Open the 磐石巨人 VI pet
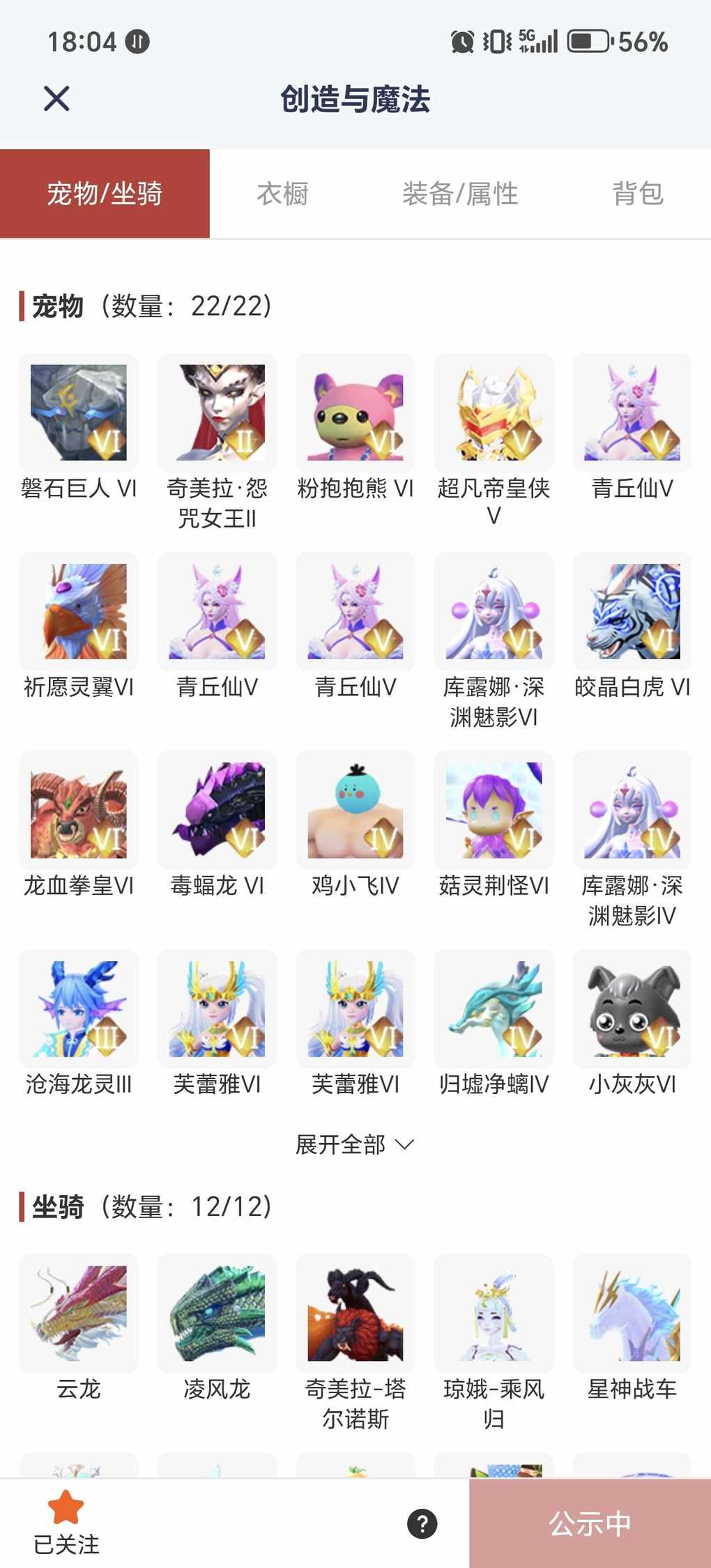The image size is (711, 1568). (79, 413)
